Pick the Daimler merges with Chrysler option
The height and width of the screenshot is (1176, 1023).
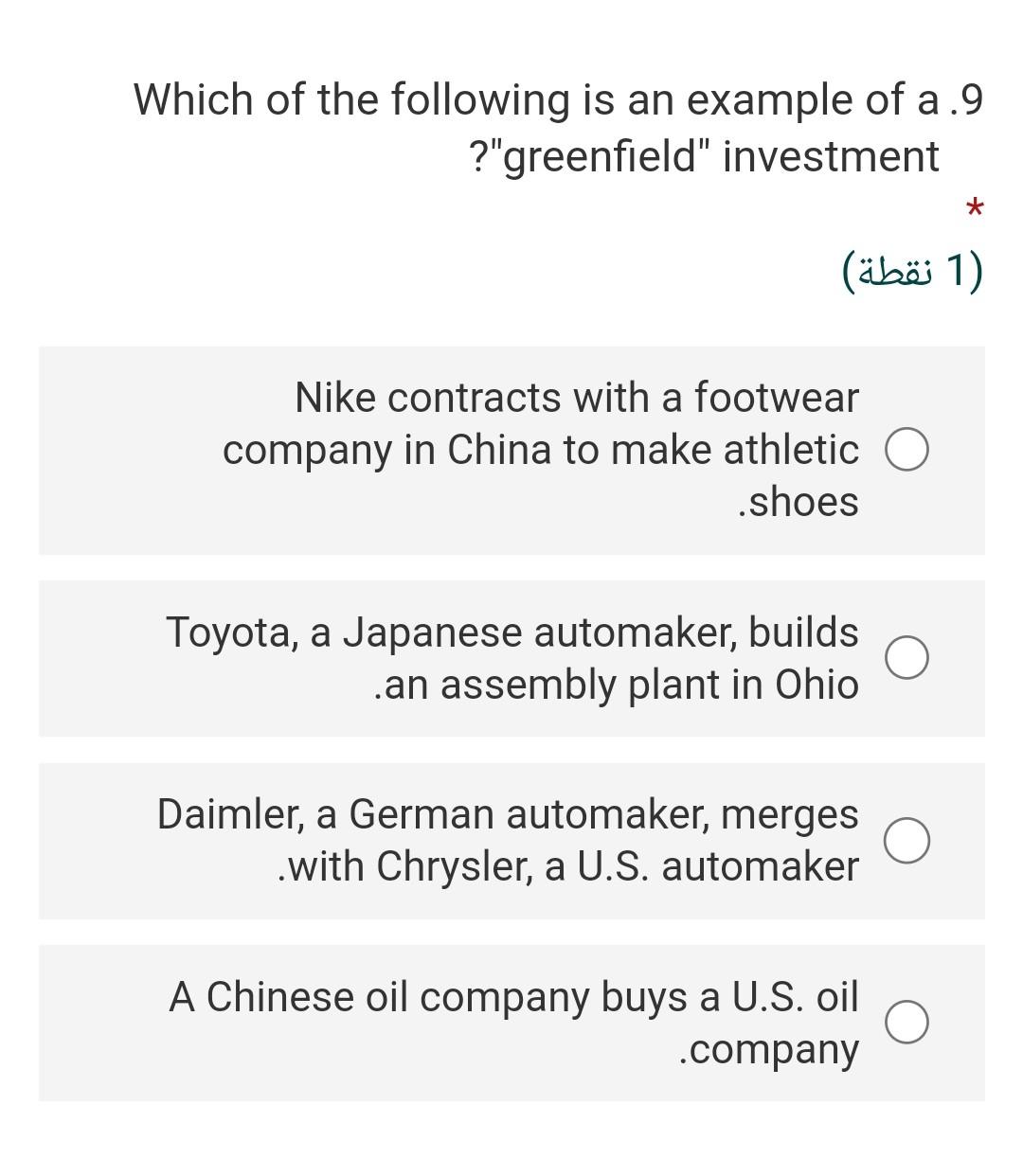tap(906, 841)
